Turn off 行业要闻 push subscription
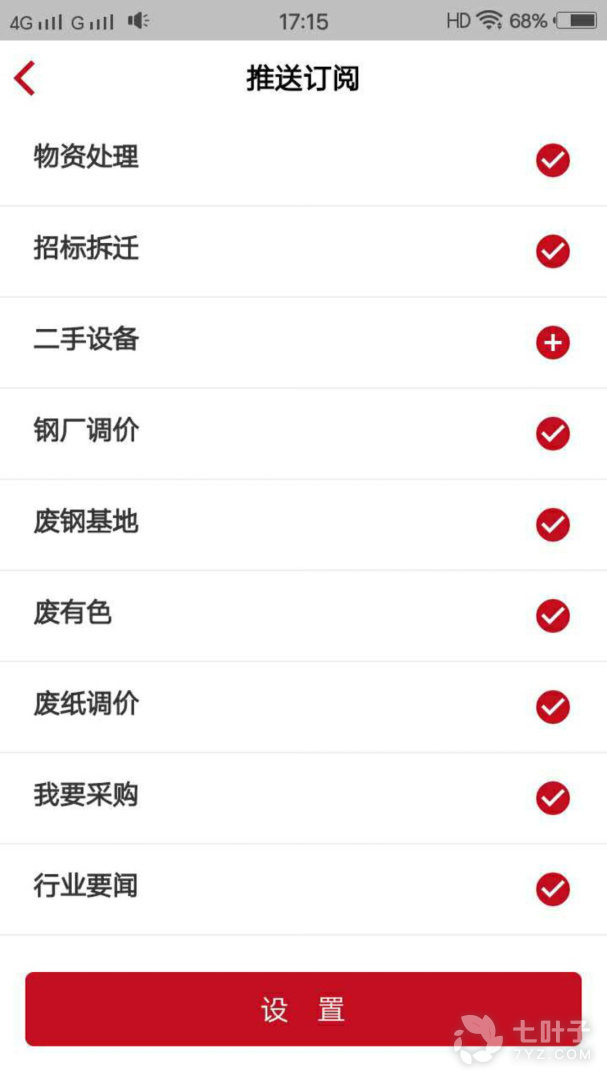This screenshot has width=607, height=1080. (552, 889)
